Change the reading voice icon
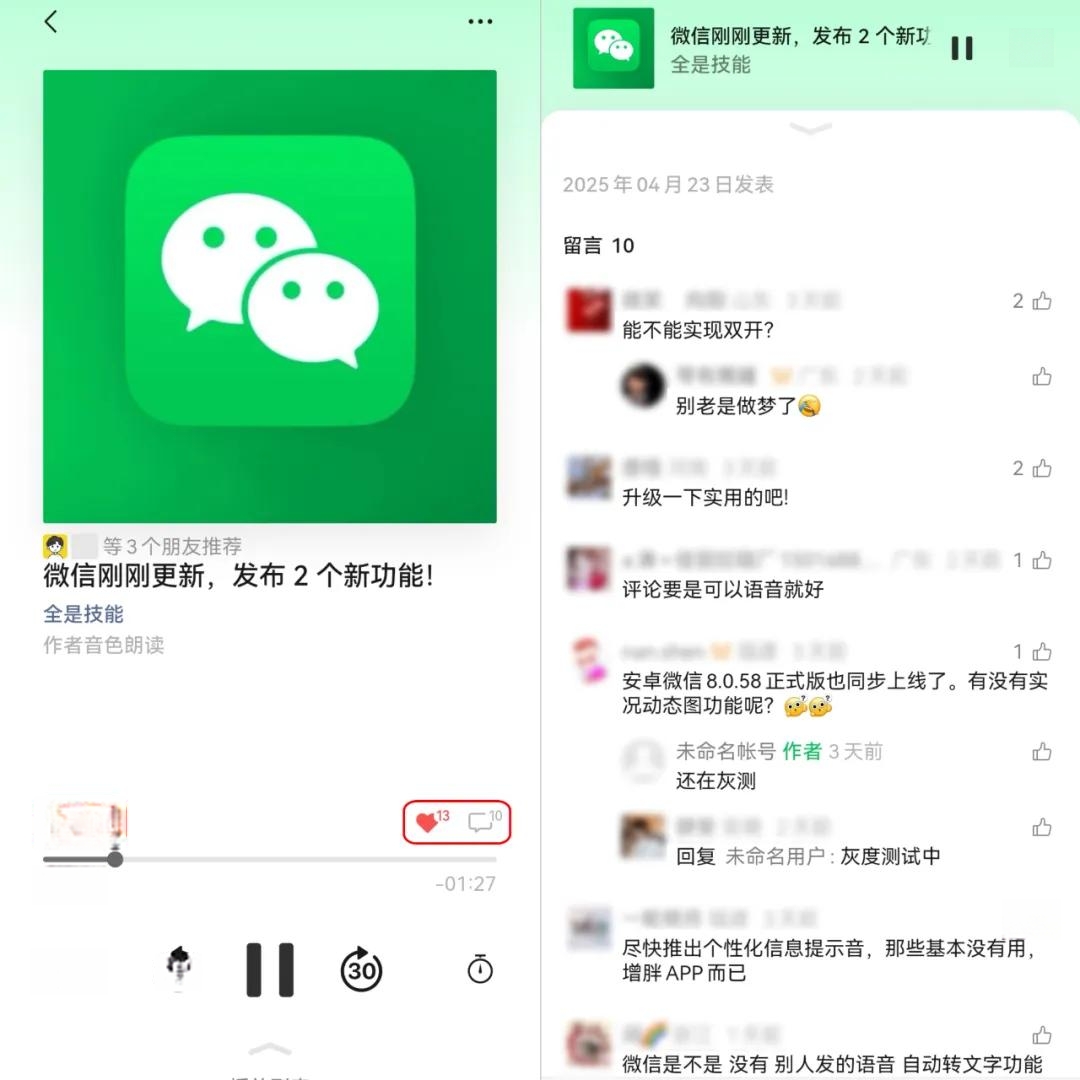 (x=179, y=968)
